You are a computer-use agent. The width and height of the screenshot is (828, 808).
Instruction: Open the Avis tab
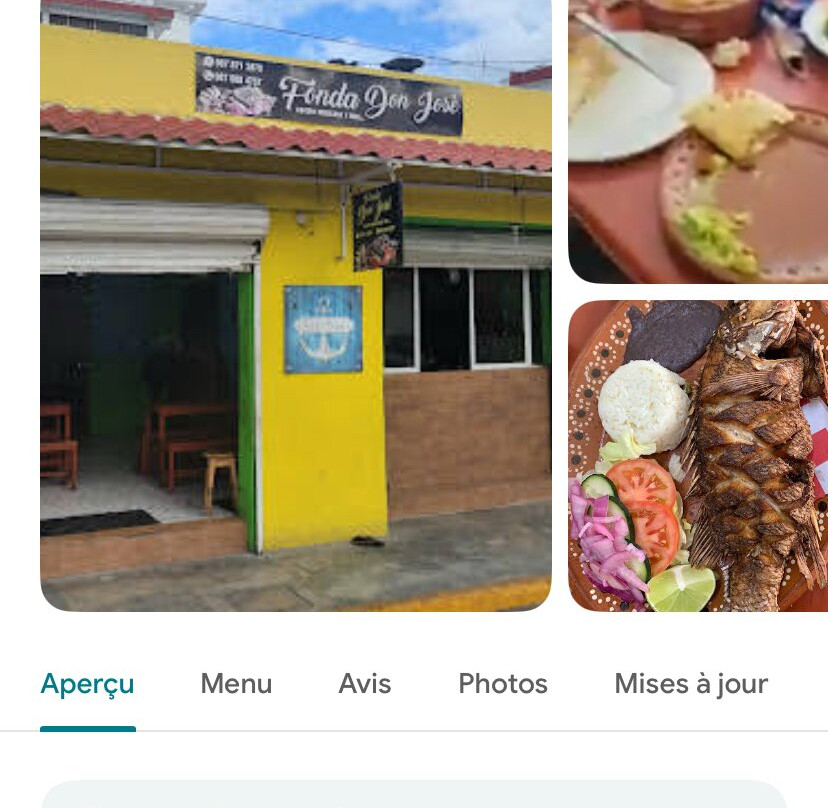tap(364, 684)
